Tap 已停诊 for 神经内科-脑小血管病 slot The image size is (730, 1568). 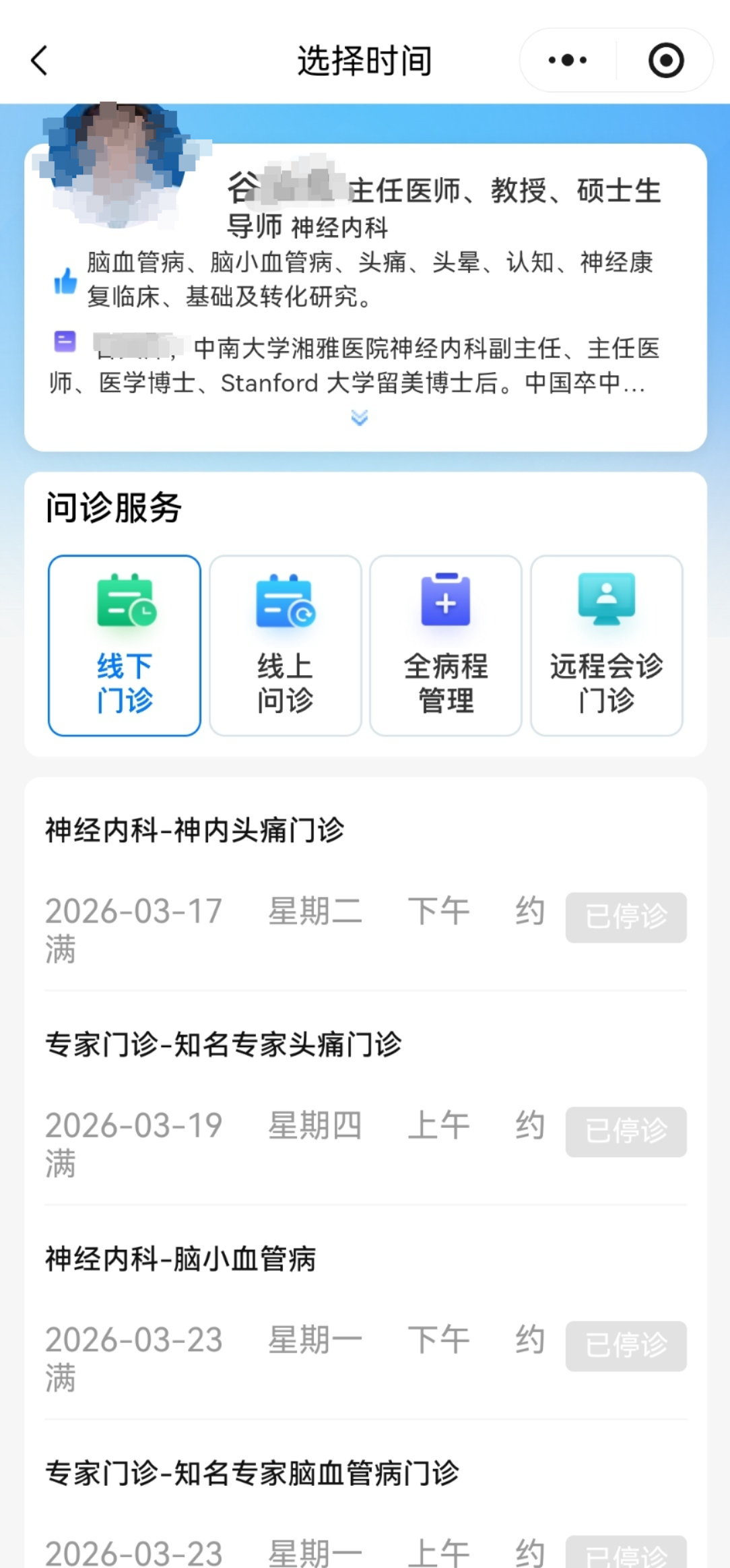tap(626, 1346)
